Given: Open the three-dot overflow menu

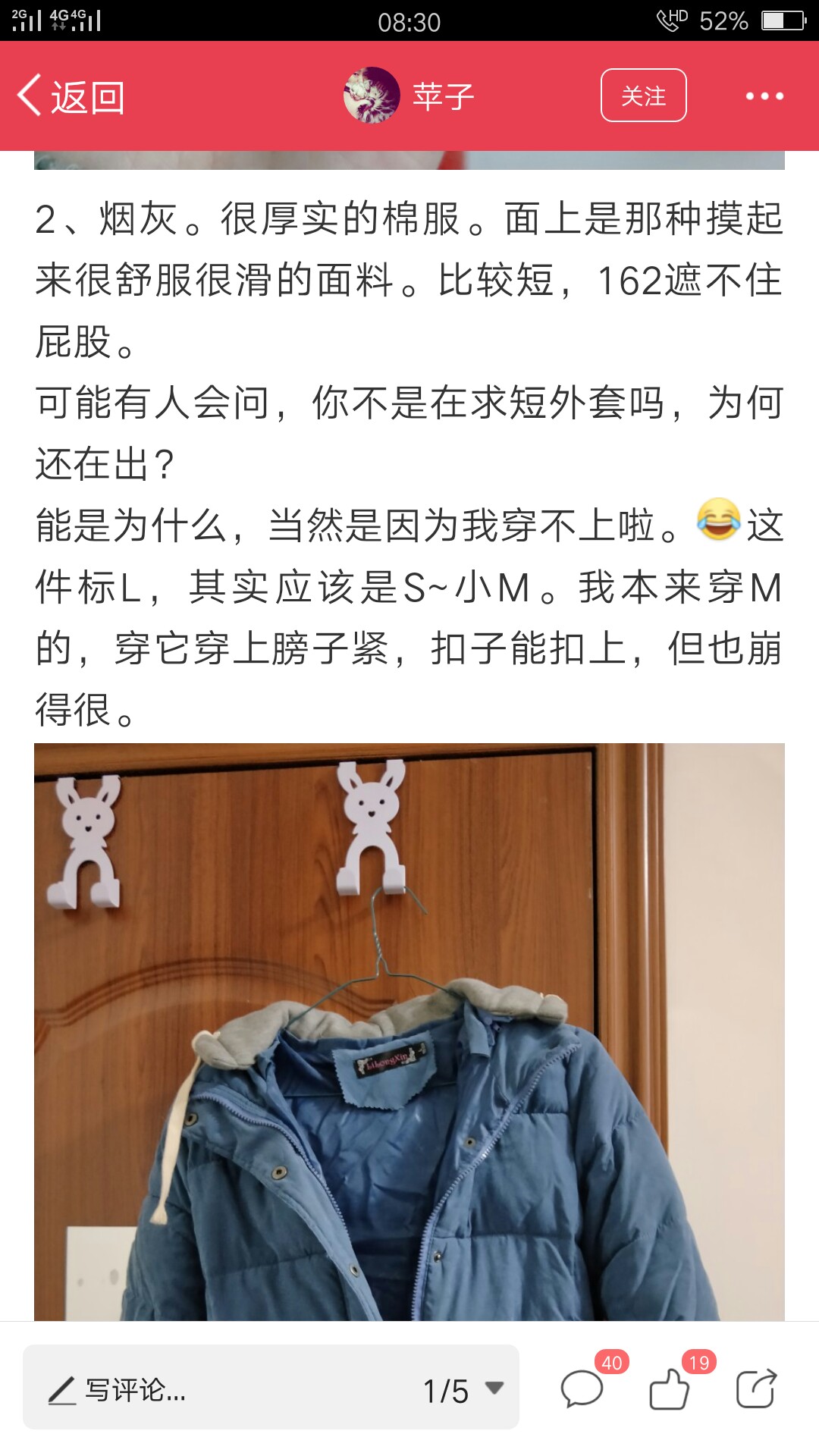Looking at the screenshot, I should click(764, 96).
